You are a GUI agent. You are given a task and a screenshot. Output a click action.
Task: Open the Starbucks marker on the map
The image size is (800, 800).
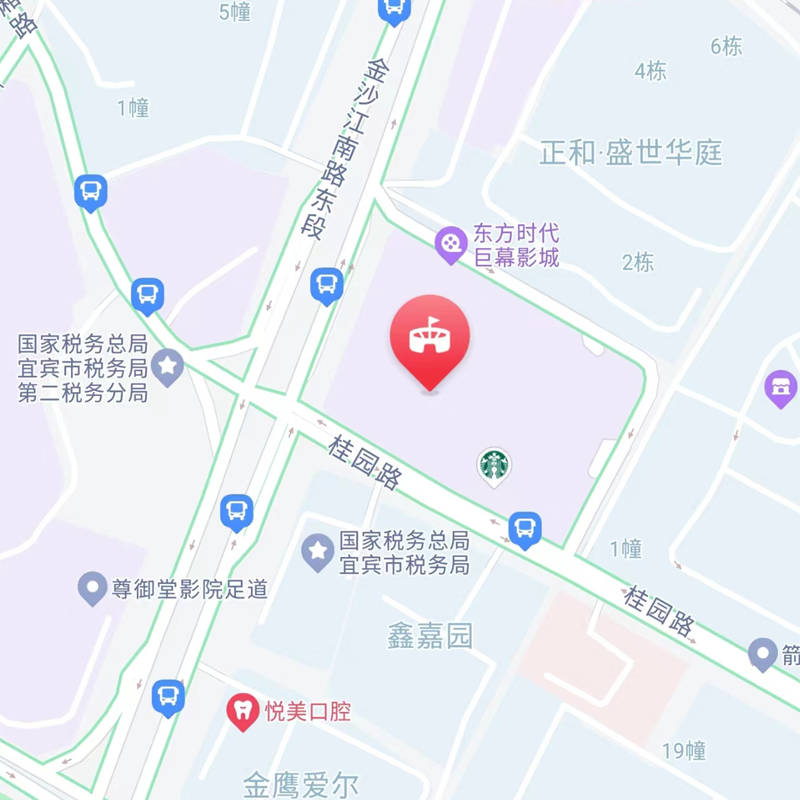(x=494, y=465)
